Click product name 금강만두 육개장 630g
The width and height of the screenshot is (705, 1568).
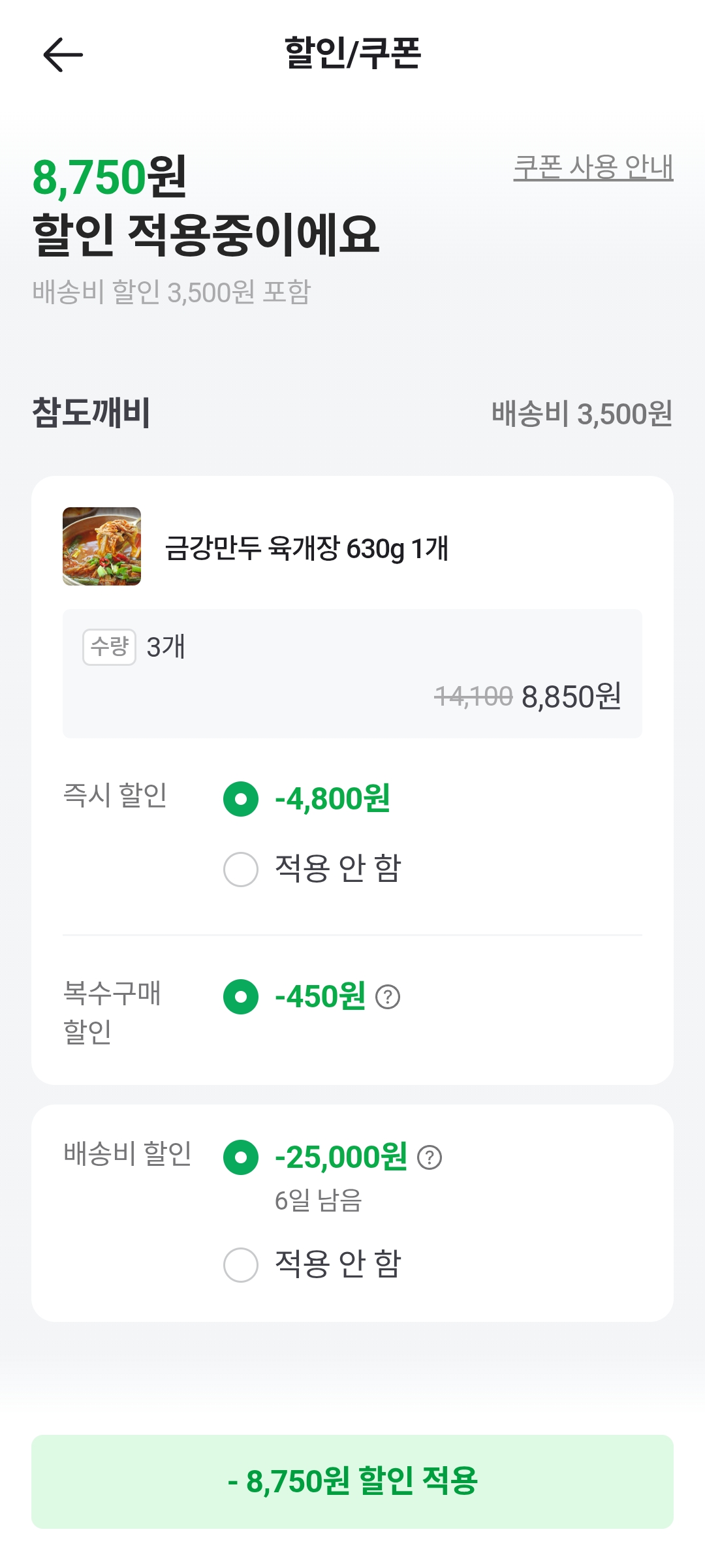pyautogui.click(x=307, y=550)
